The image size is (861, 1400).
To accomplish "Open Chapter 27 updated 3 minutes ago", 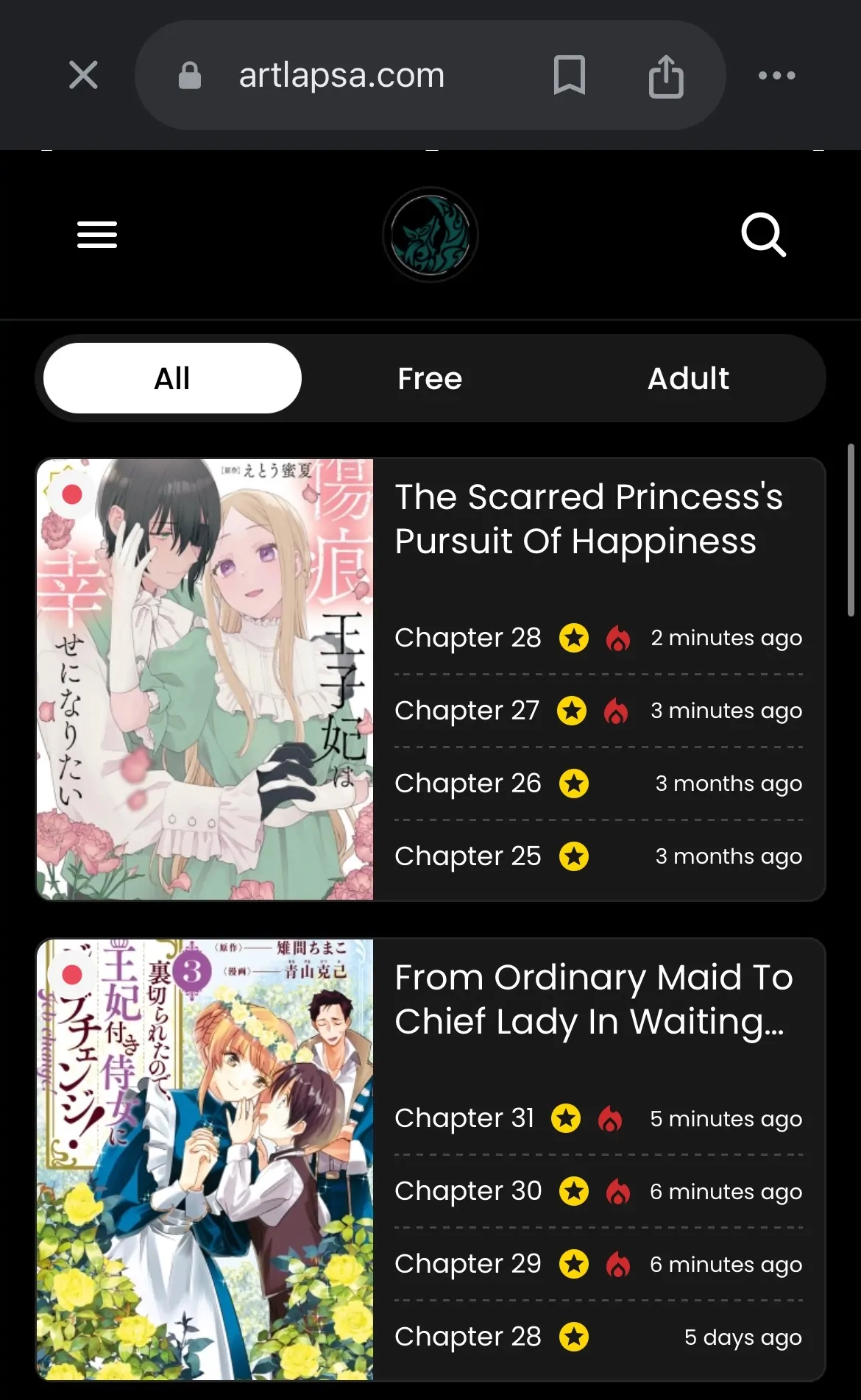I will (x=468, y=710).
